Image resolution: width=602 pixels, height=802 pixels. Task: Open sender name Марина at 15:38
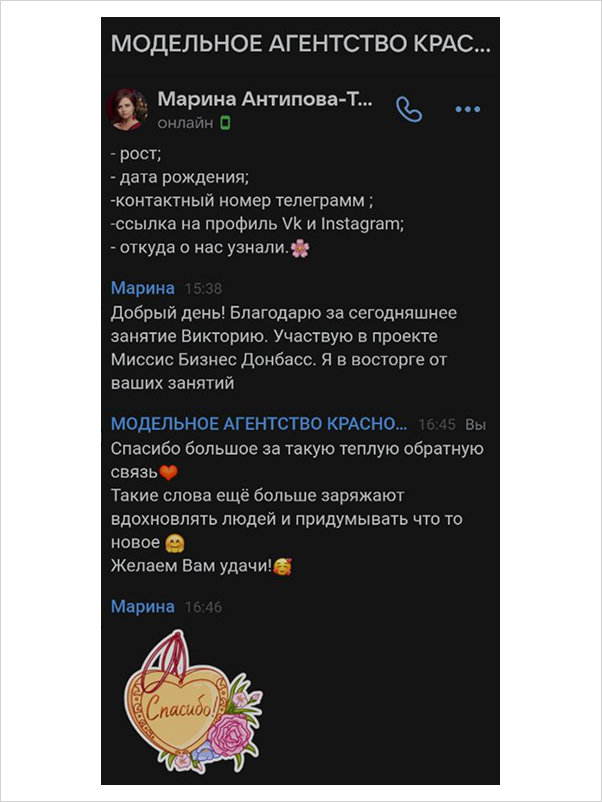(x=142, y=288)
